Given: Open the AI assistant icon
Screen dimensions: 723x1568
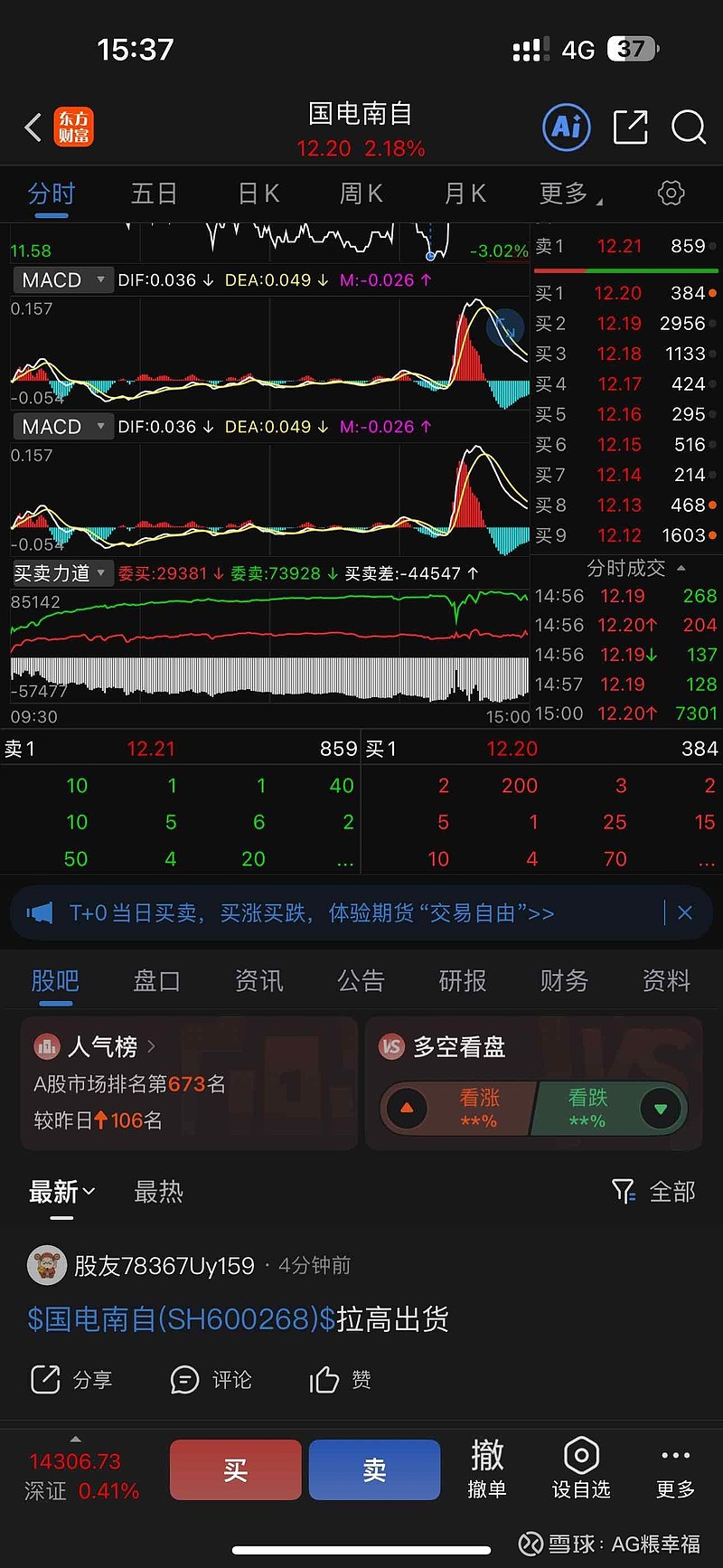Looking at the screenshot, I should pyautogui.click(x=567, y=128).
